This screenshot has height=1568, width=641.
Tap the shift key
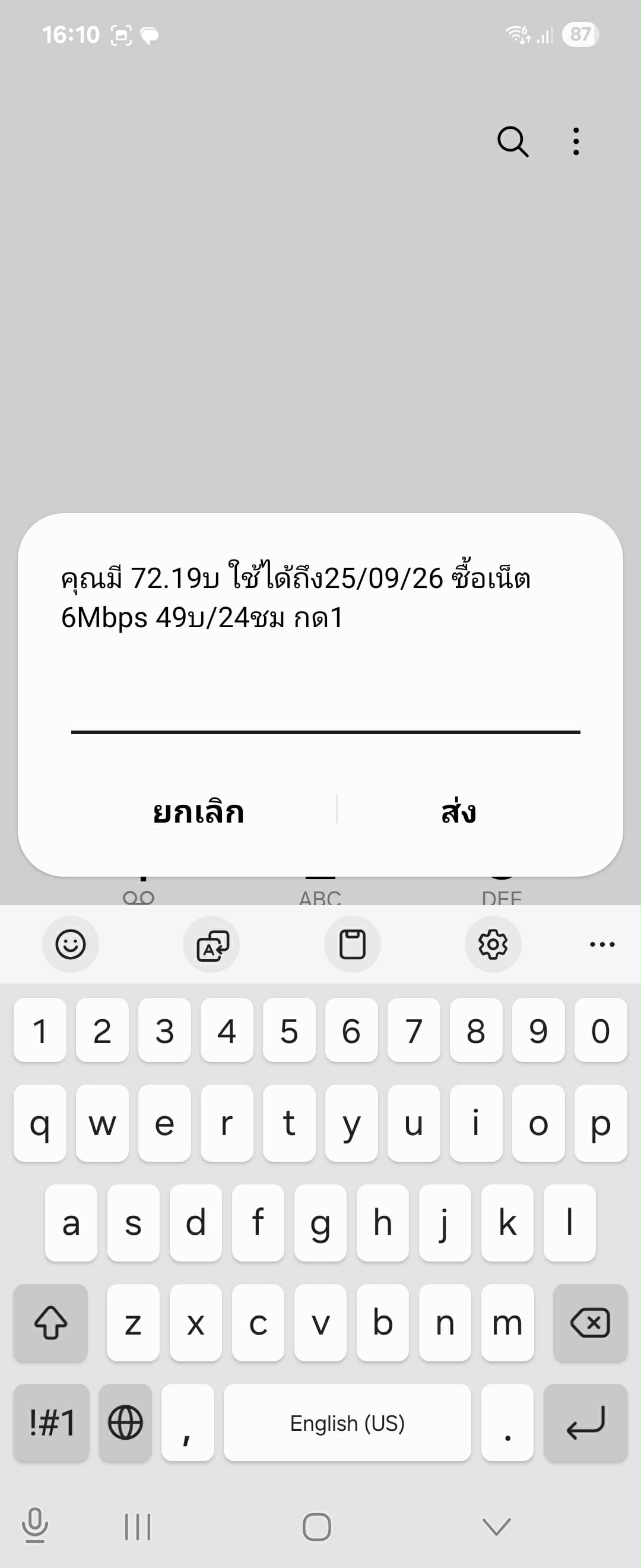(x=50, y=1323)
